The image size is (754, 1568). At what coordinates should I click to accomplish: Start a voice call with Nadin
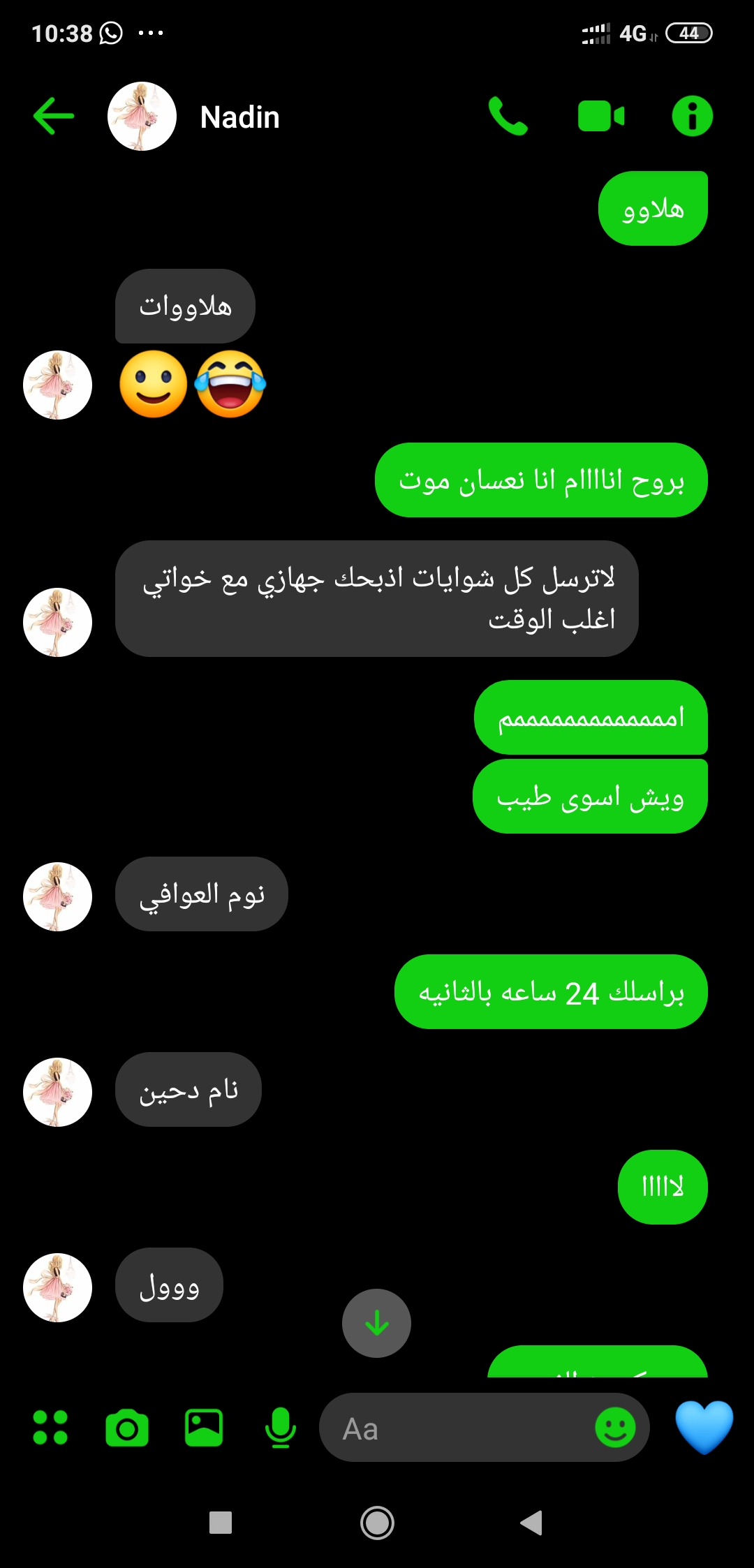(508, 116)
